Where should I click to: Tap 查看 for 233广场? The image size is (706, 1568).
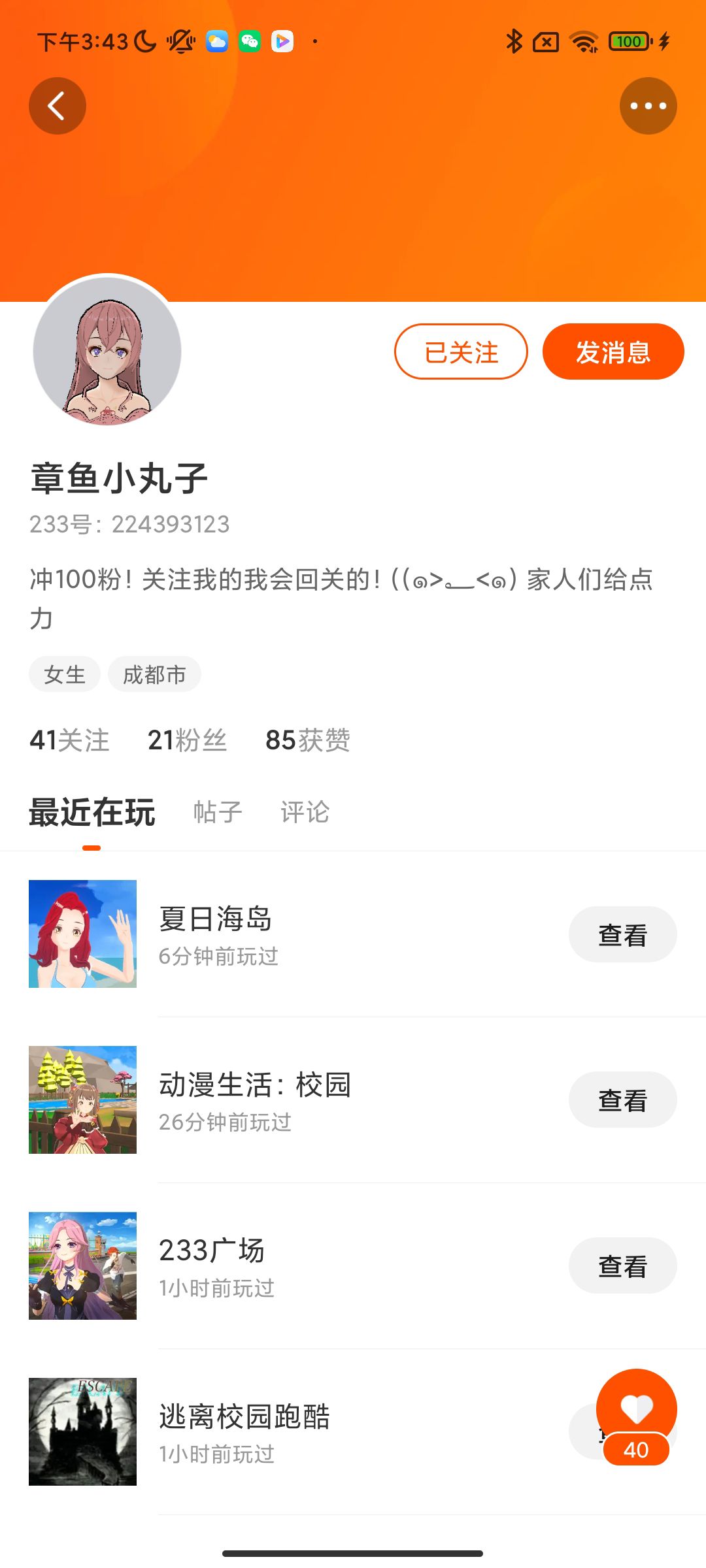point(622,1266)
